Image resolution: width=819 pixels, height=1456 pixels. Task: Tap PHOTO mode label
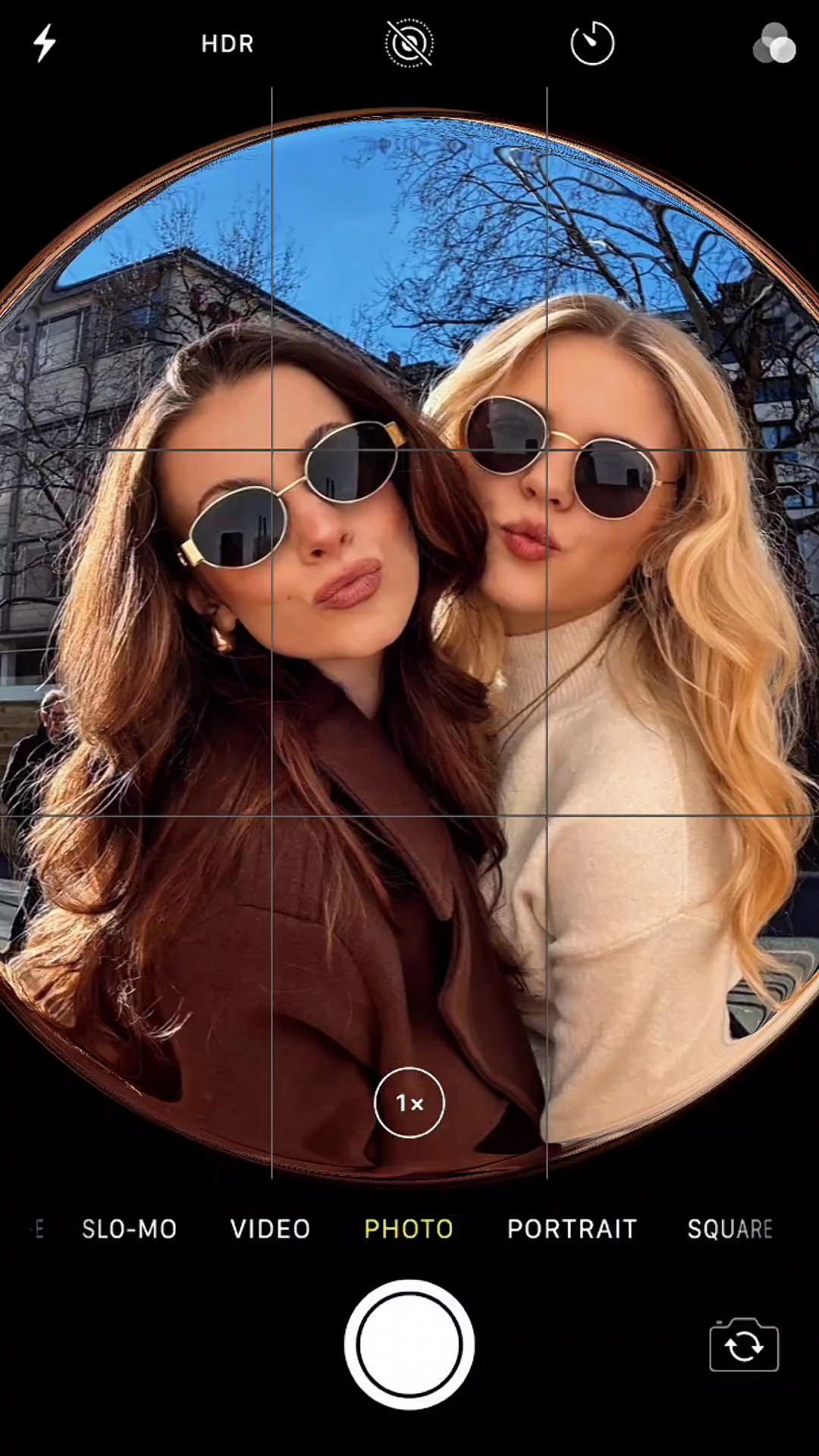[x=409, y=1228]
